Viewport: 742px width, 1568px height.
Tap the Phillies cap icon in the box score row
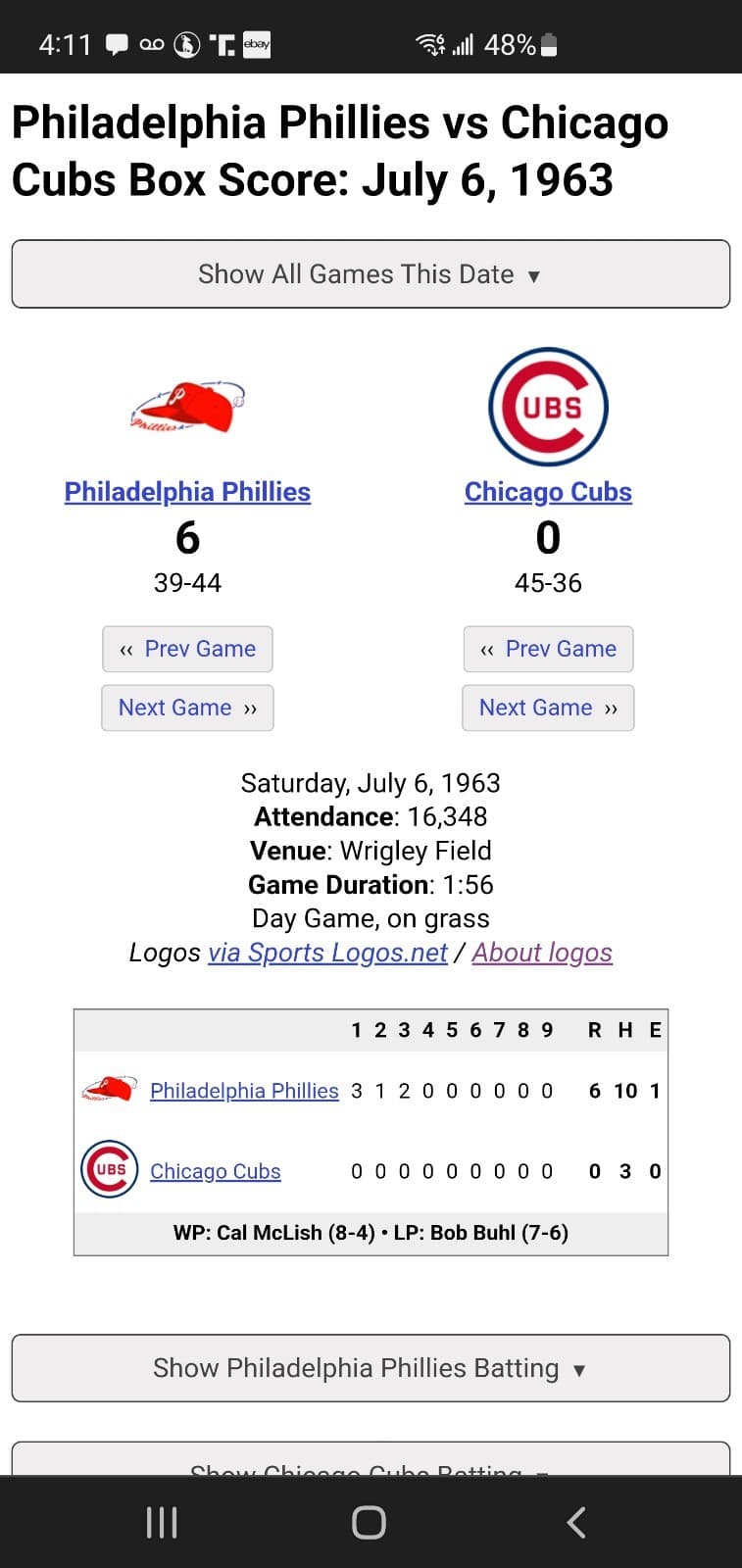click(108, 1088)
